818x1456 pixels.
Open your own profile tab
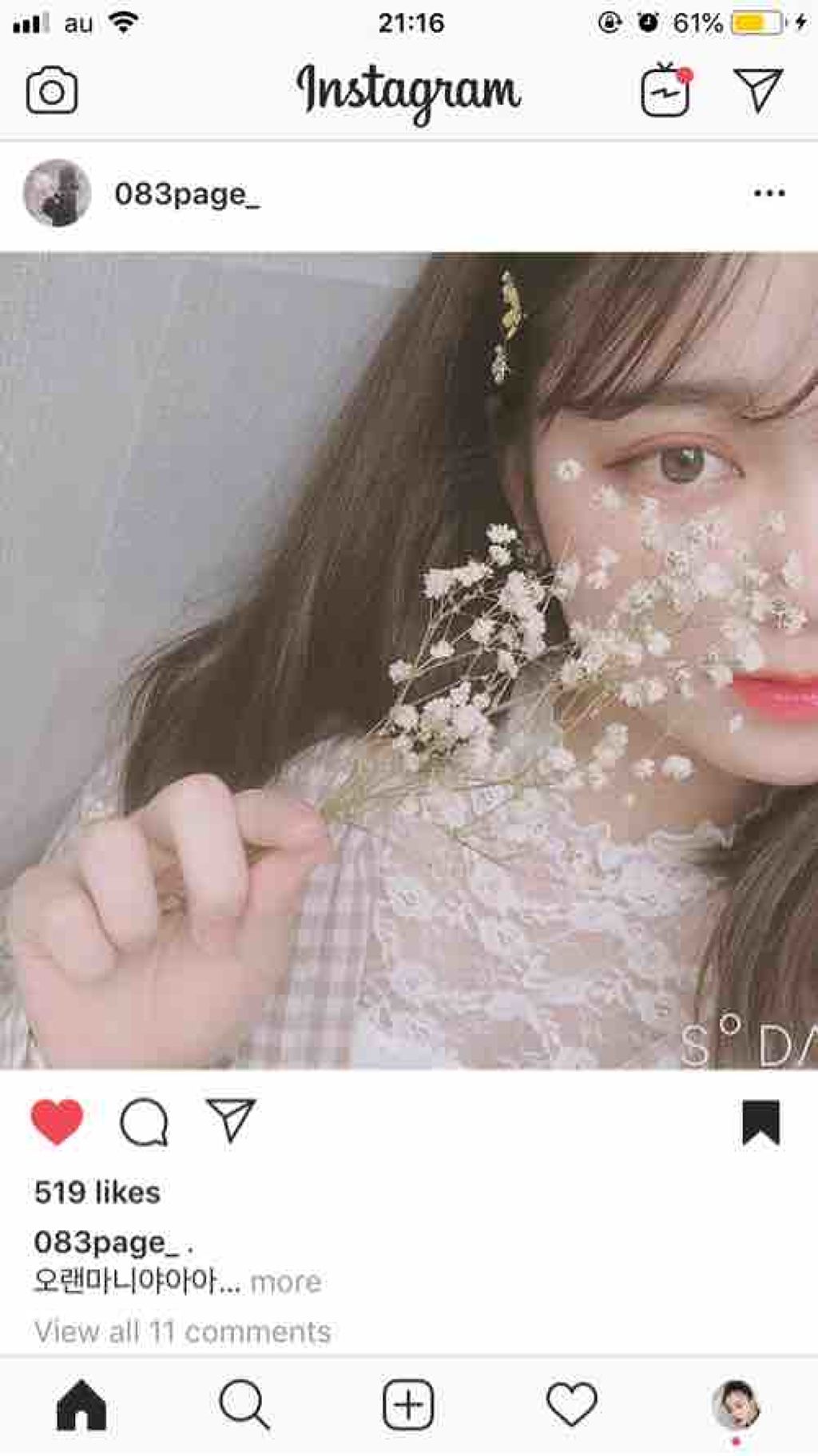[736, 1405]
